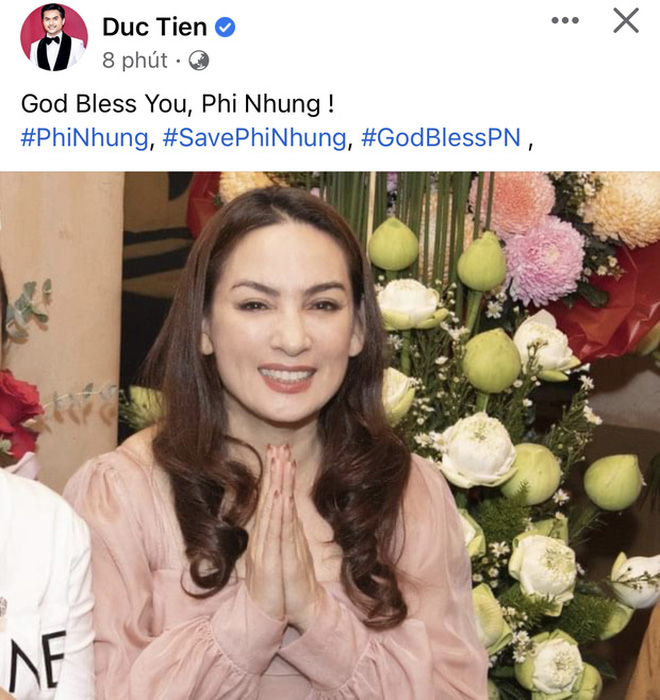Open Duc Tien's profile picture
This screenshot has width=660, height=700.
[x=54, y=37]
